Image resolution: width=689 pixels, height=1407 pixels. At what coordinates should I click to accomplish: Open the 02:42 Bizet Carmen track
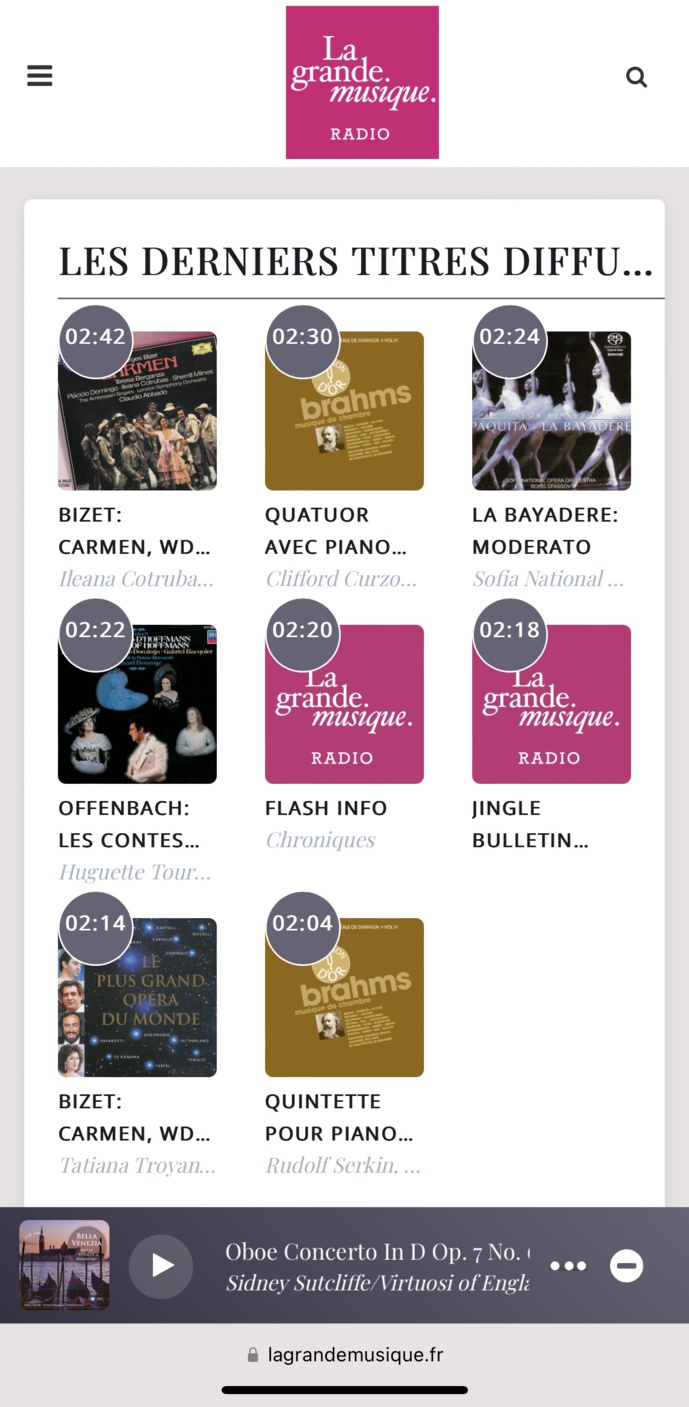(x=137, y=411)
